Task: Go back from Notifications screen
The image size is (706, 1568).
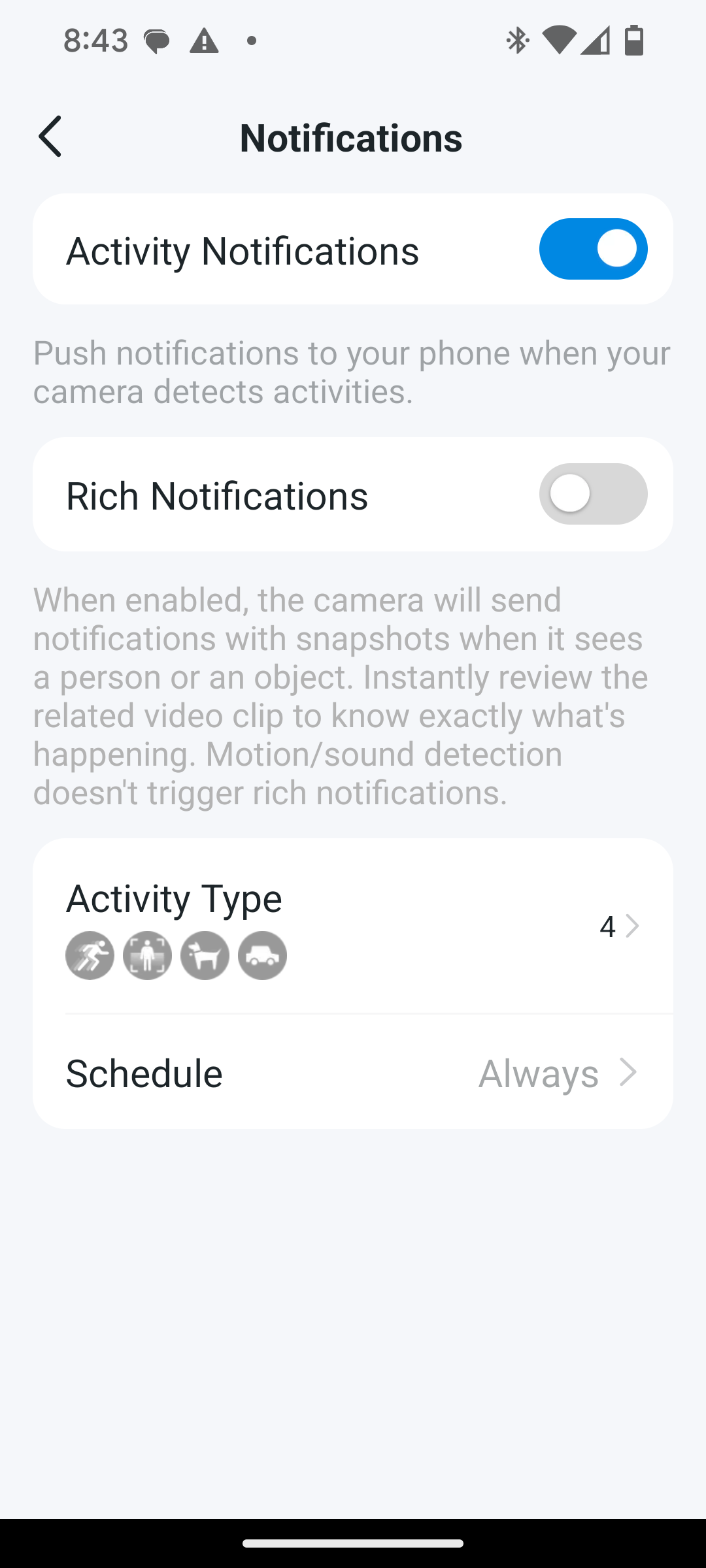Action: (50, 137)
